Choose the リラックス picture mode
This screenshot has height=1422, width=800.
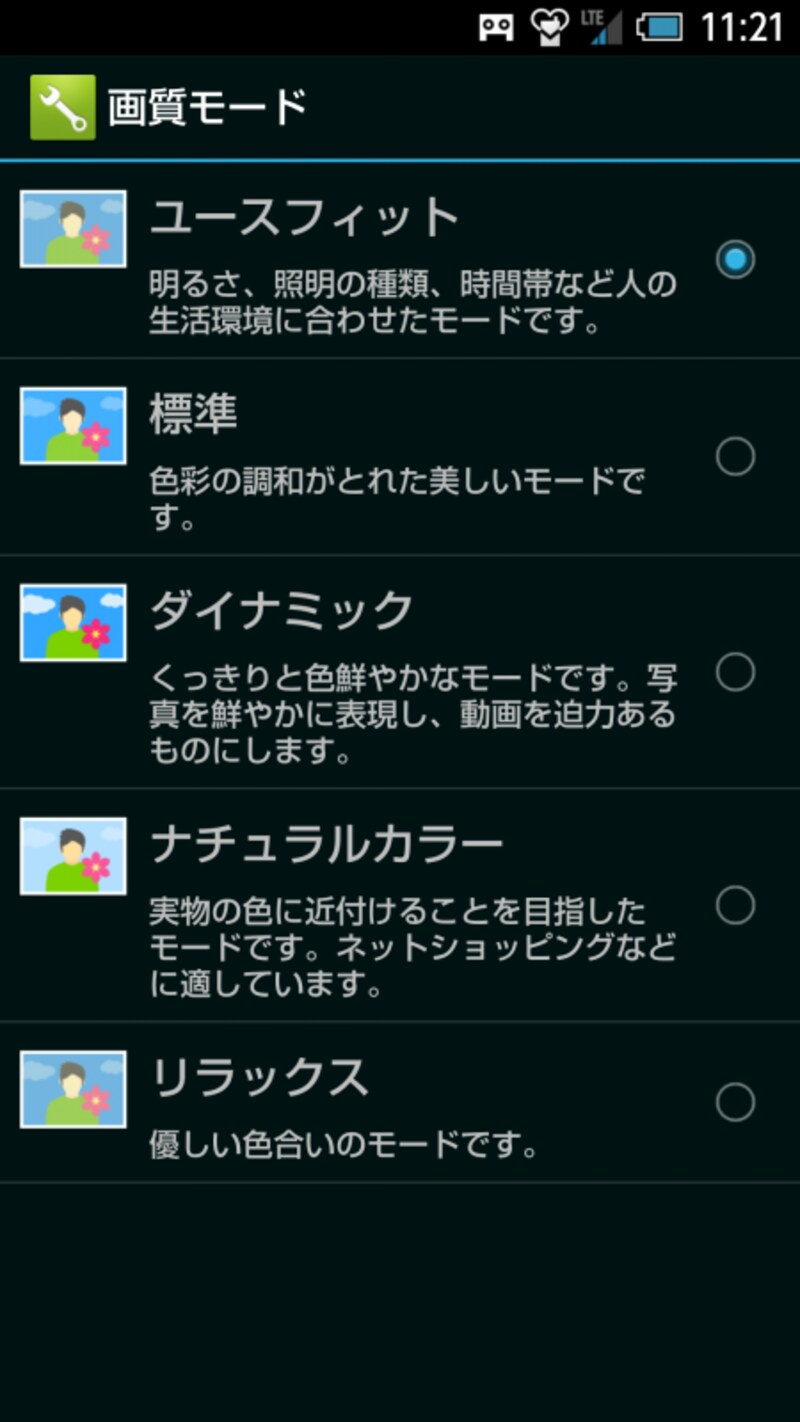[735, 1102]
